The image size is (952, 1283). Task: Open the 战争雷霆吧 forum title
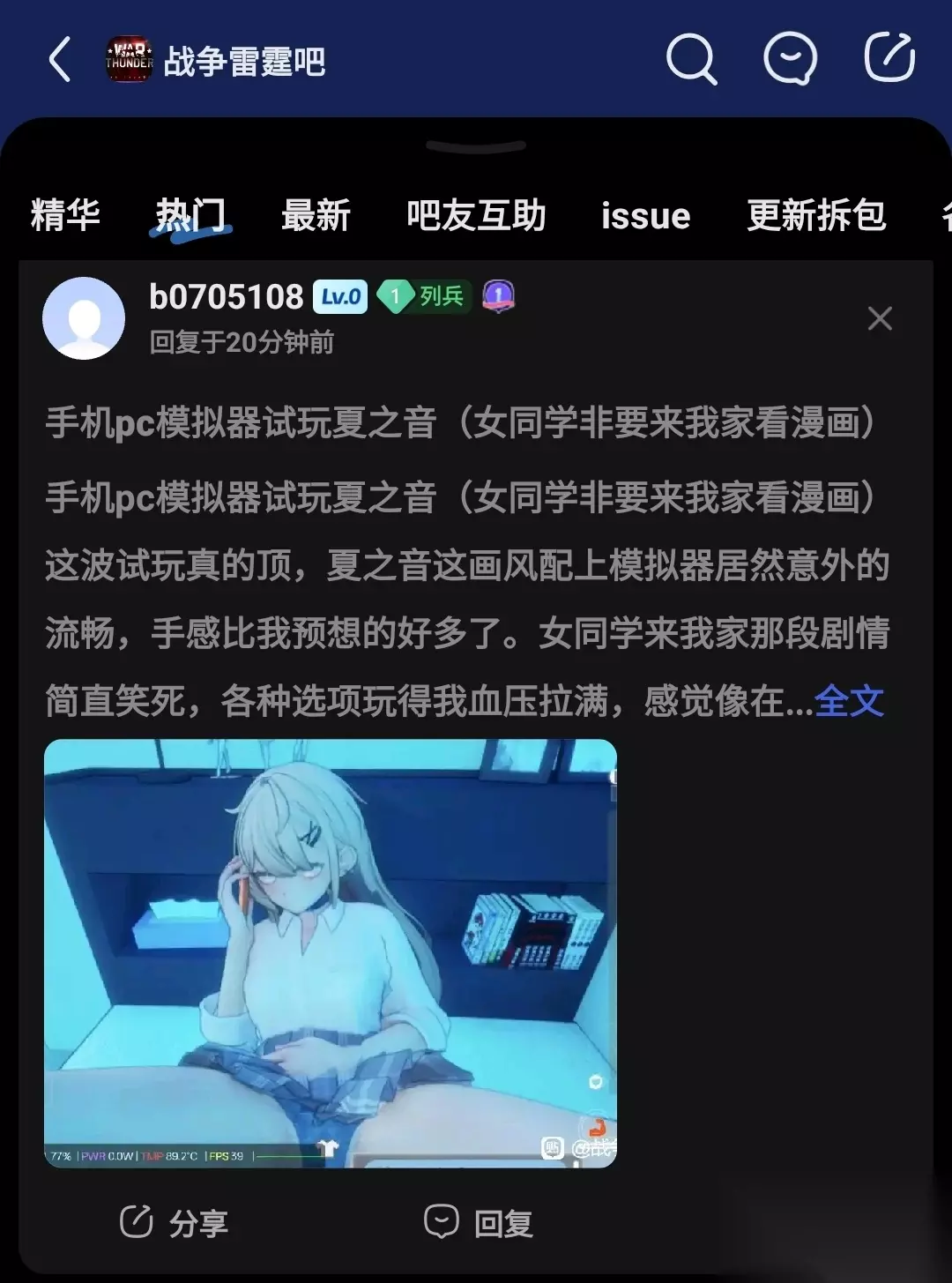click(x=244, y=61)
